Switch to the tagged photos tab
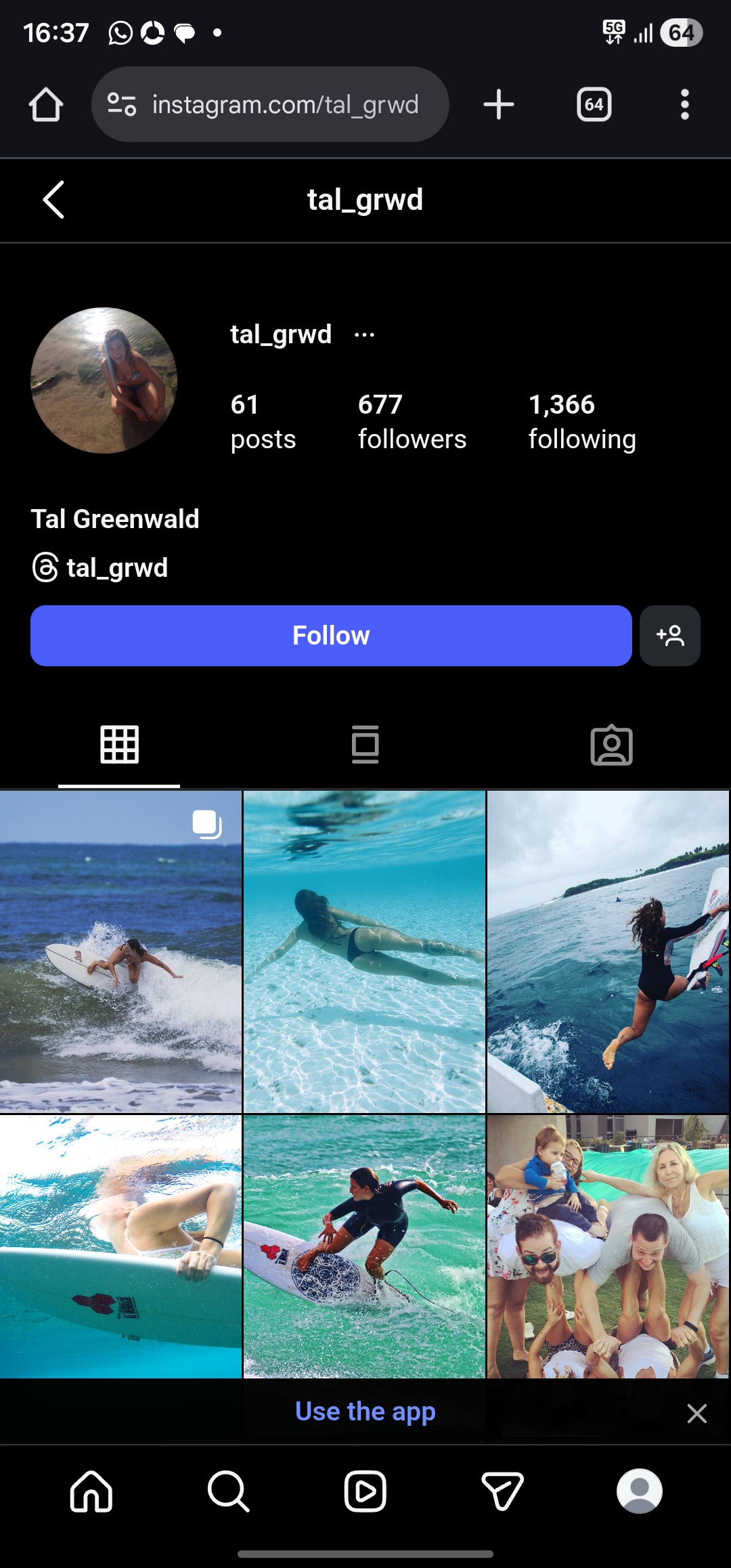 coord(611,746)
